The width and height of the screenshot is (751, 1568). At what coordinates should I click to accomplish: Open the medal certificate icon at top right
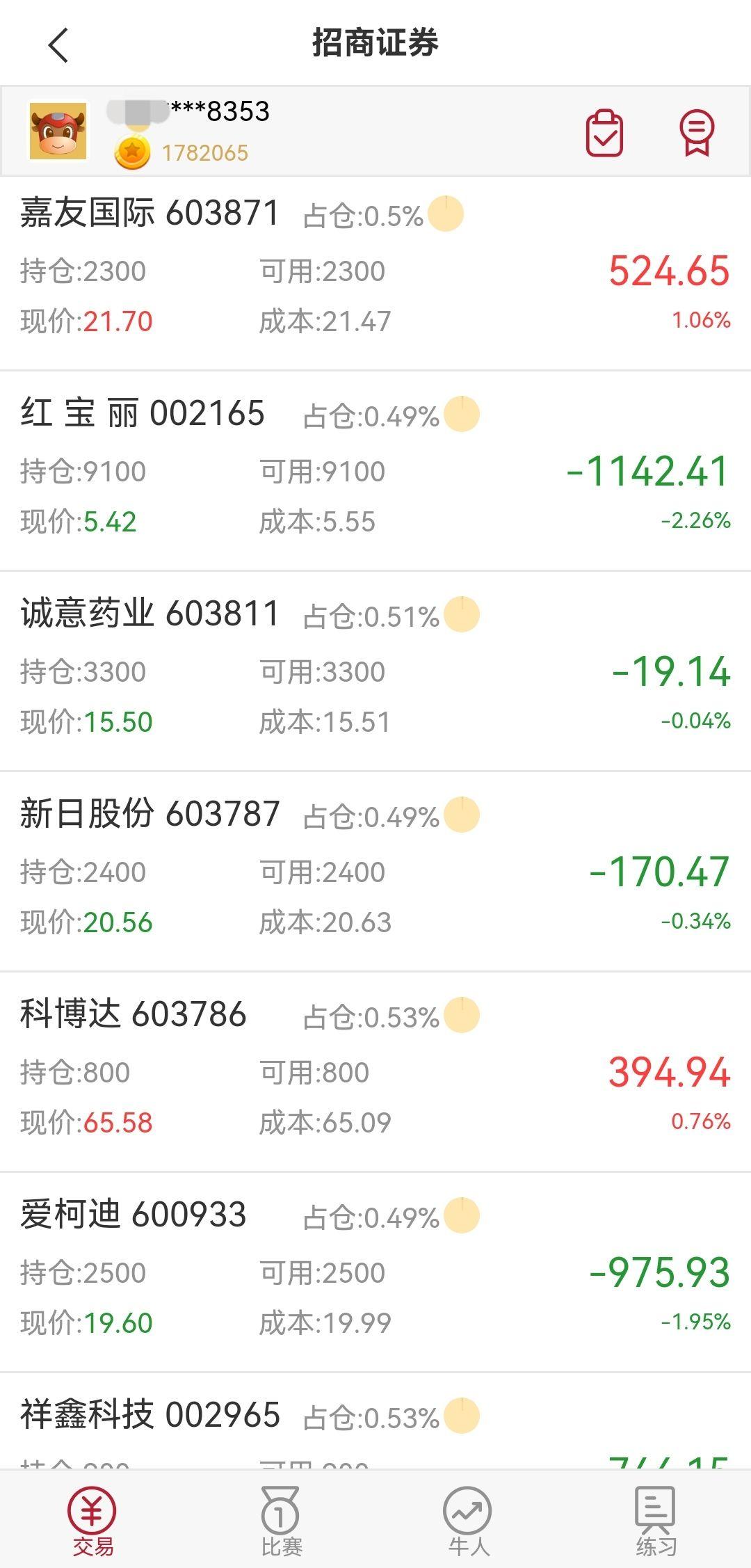tap(697, 134)
